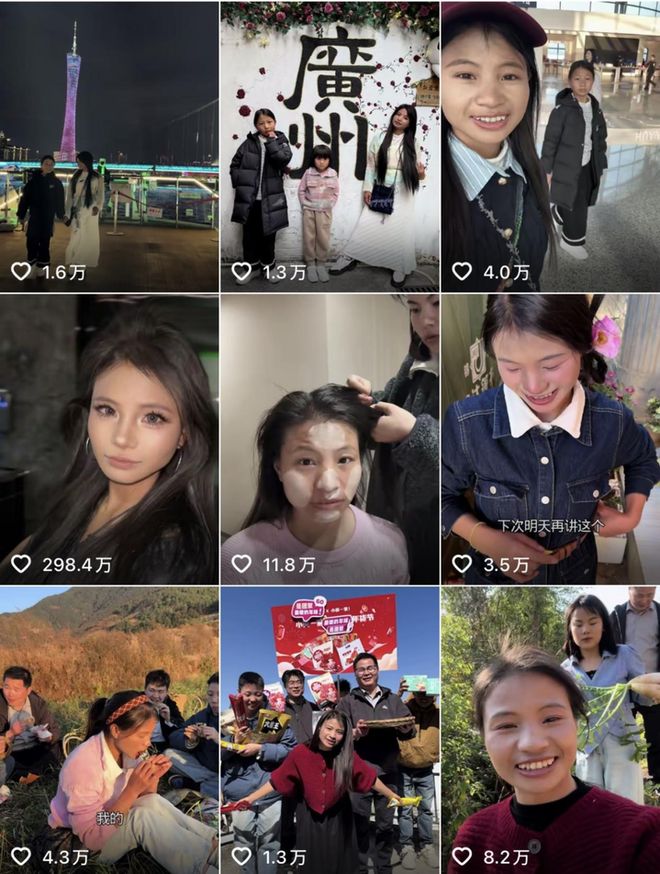Open the red banner group video
Screen dimensions: 660x874
329,730
